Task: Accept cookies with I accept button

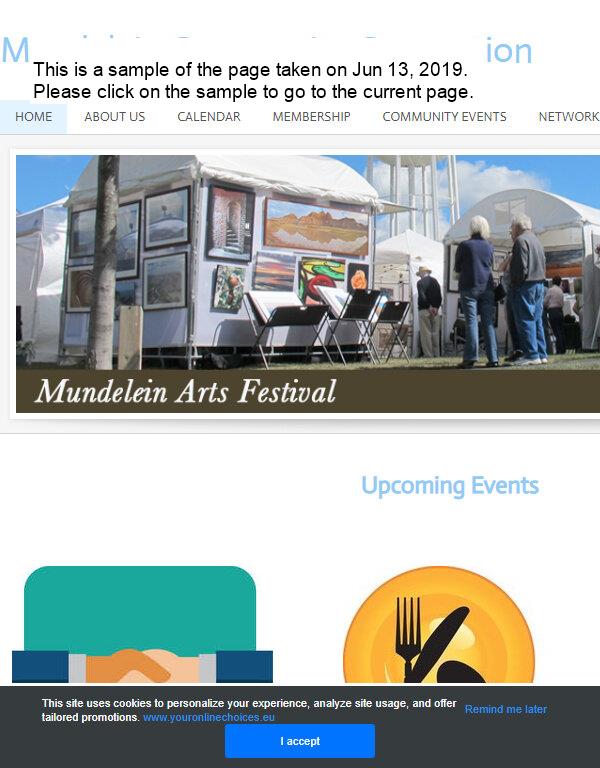Action: click(x=299, y=741)
